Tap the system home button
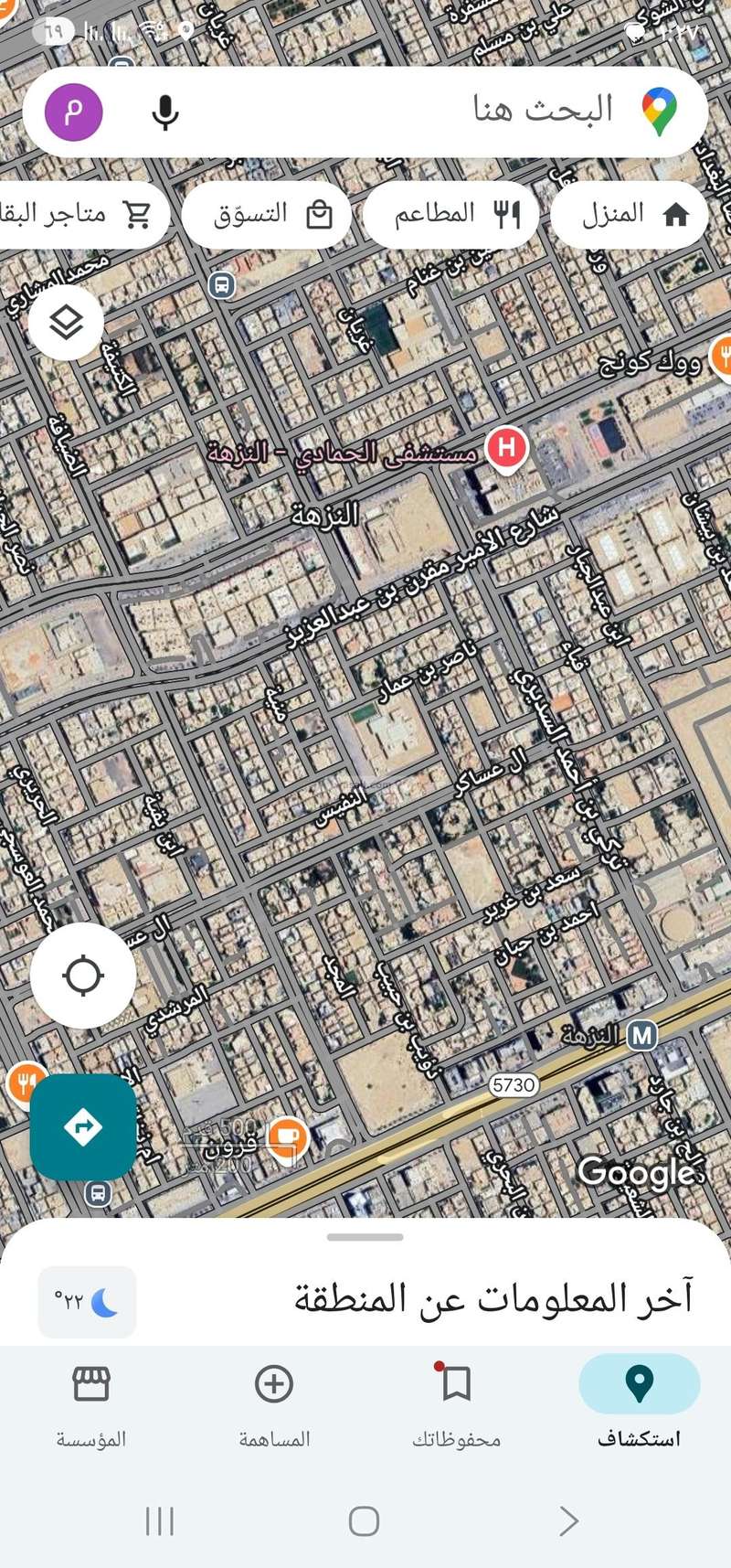The width and height of the screenshot is (731, 1568). click(x=364, y=1520)
